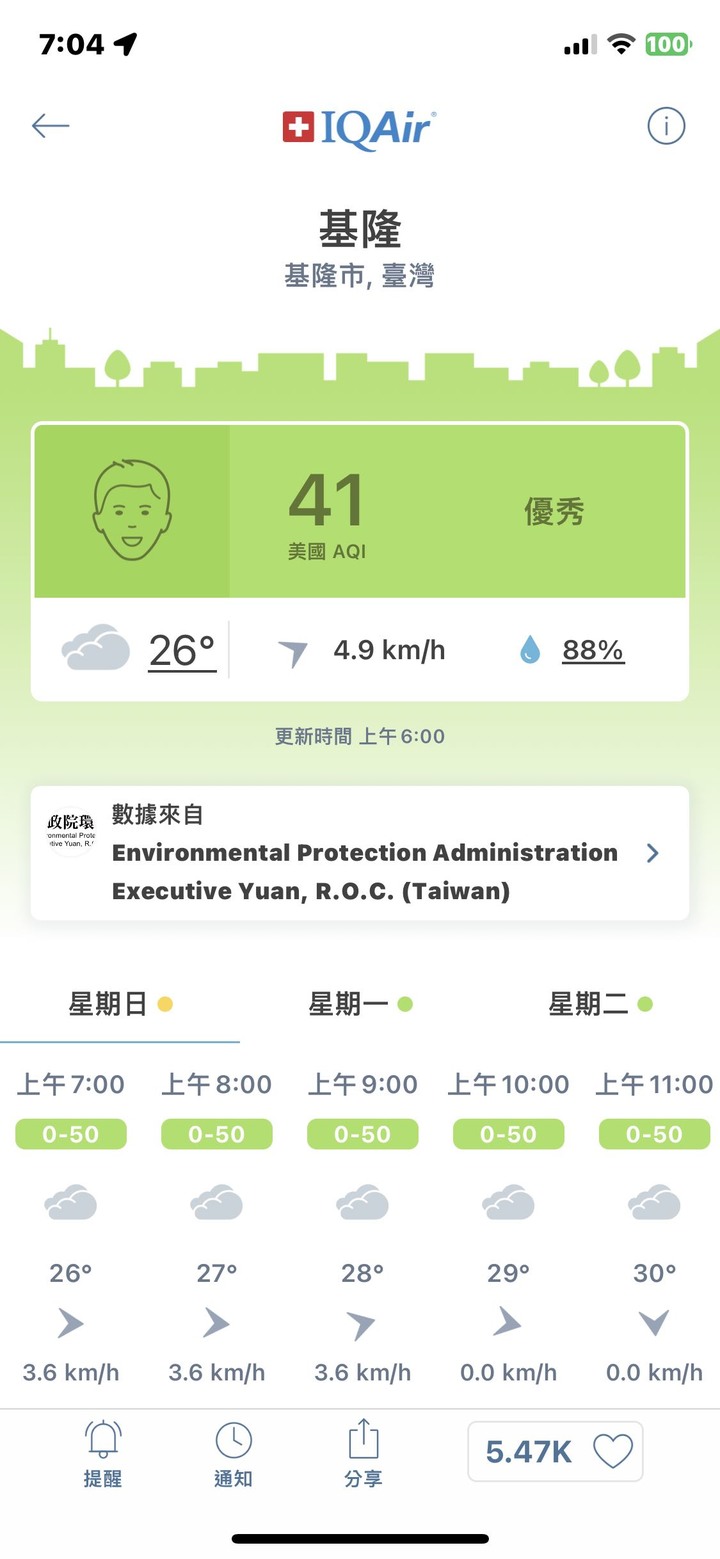Go back using the top-left arrow
The height and width of the screenshot is (1559, 720).
(50, 126)
